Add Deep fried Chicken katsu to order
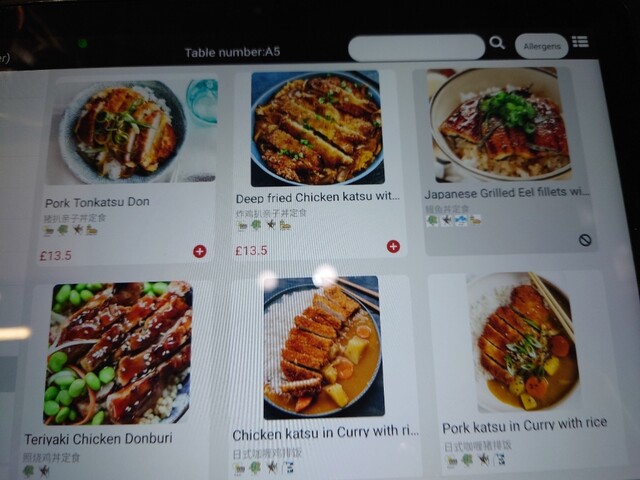 pyautogui.click(x=393, y=246)
